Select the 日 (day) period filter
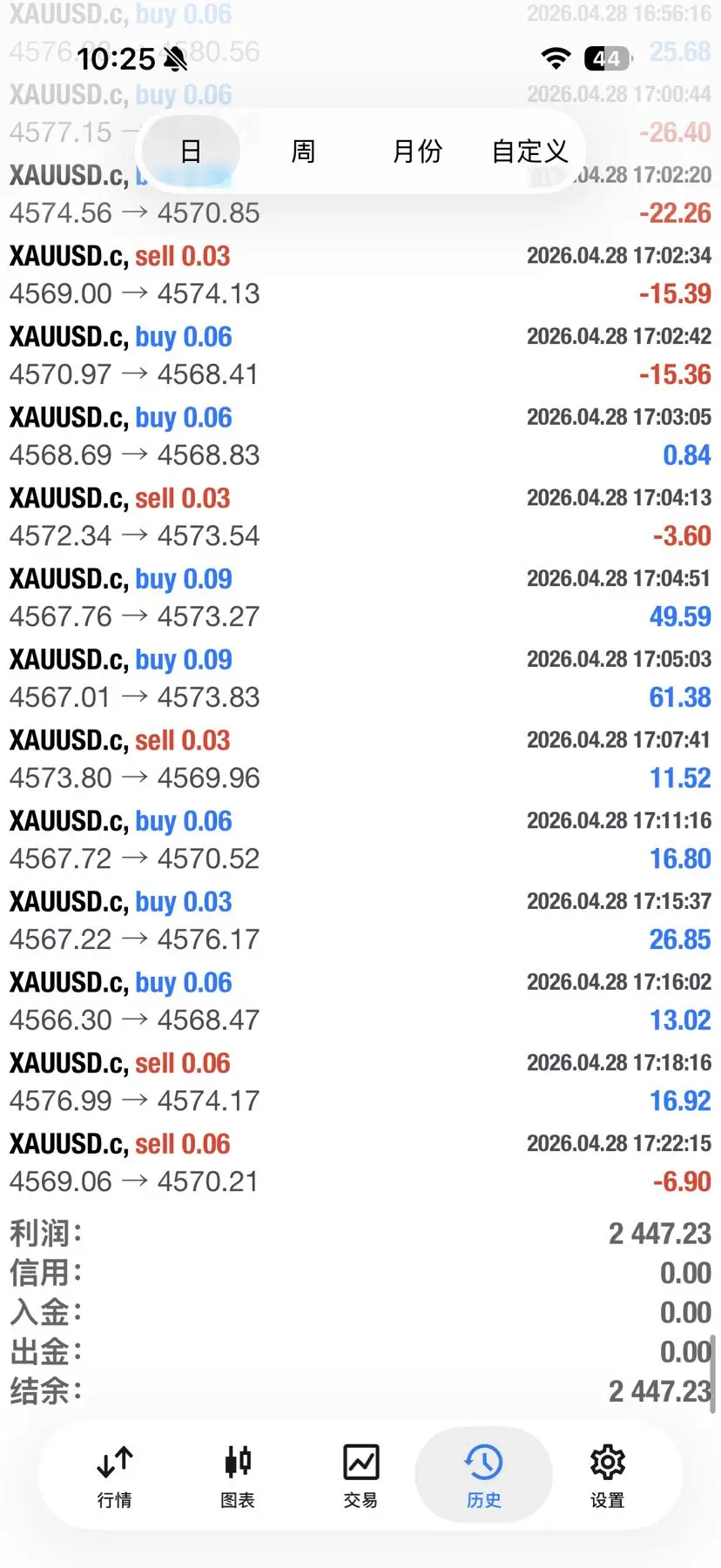 191,151
